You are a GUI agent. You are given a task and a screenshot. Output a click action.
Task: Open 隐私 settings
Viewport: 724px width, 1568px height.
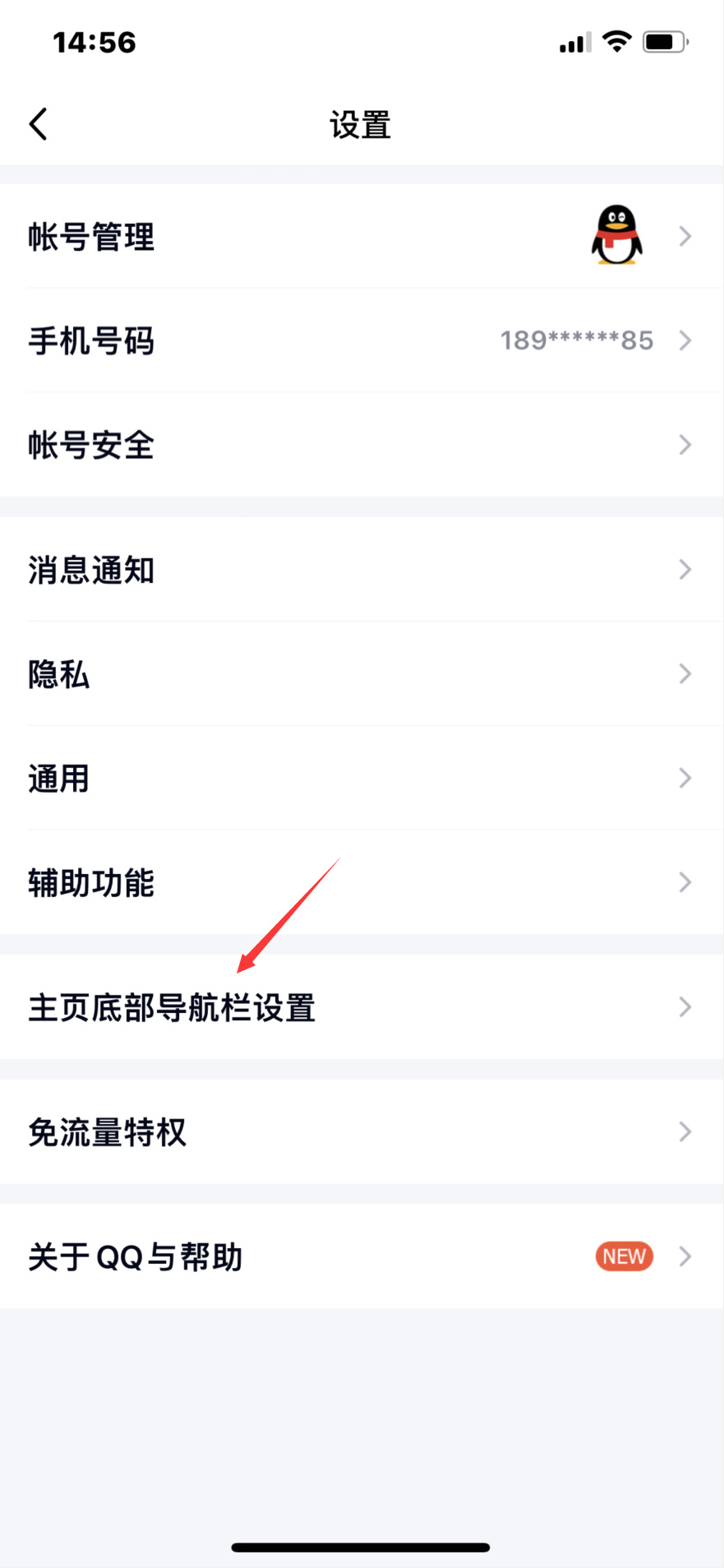(362, 674)
